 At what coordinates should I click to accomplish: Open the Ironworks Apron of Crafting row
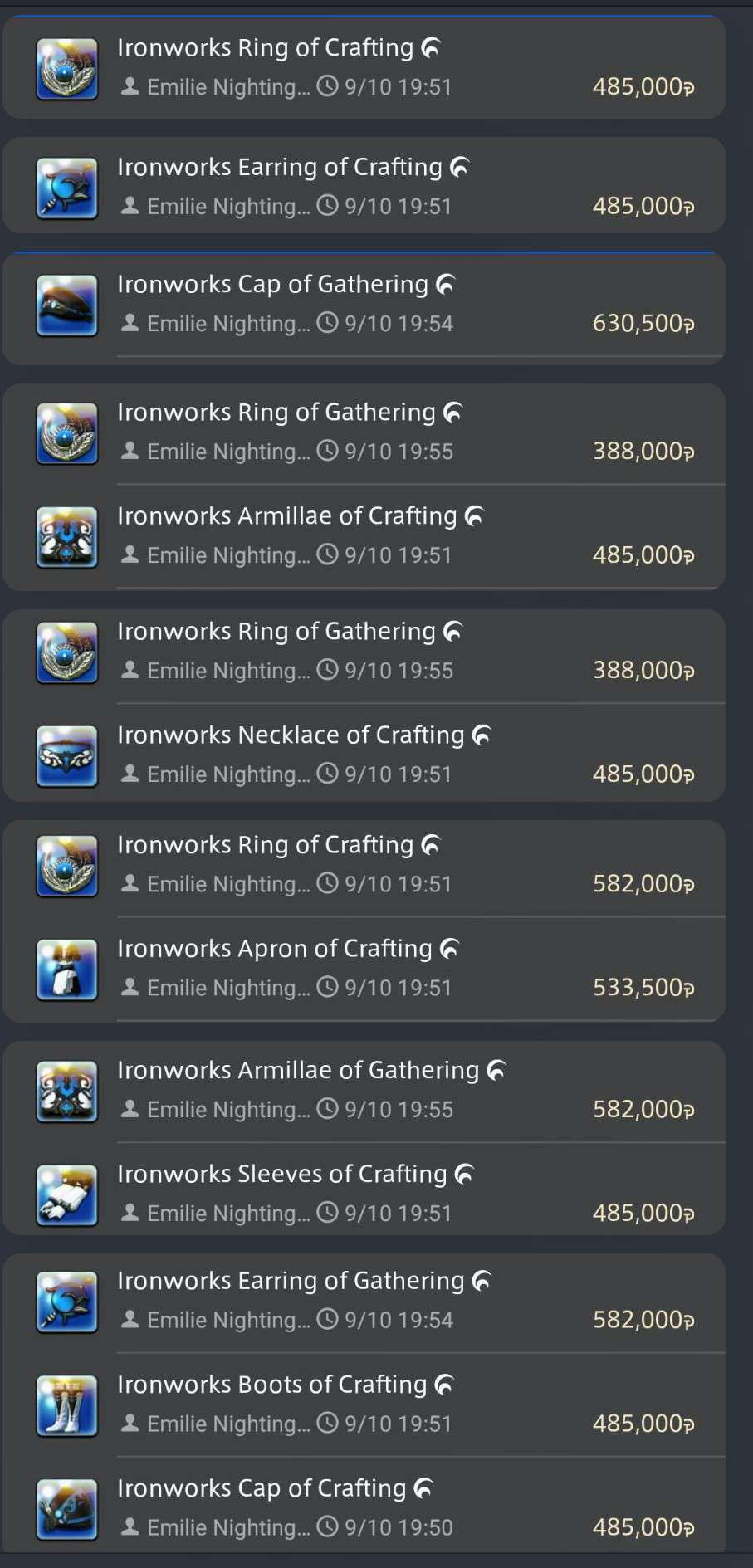[x=364, y=968]
